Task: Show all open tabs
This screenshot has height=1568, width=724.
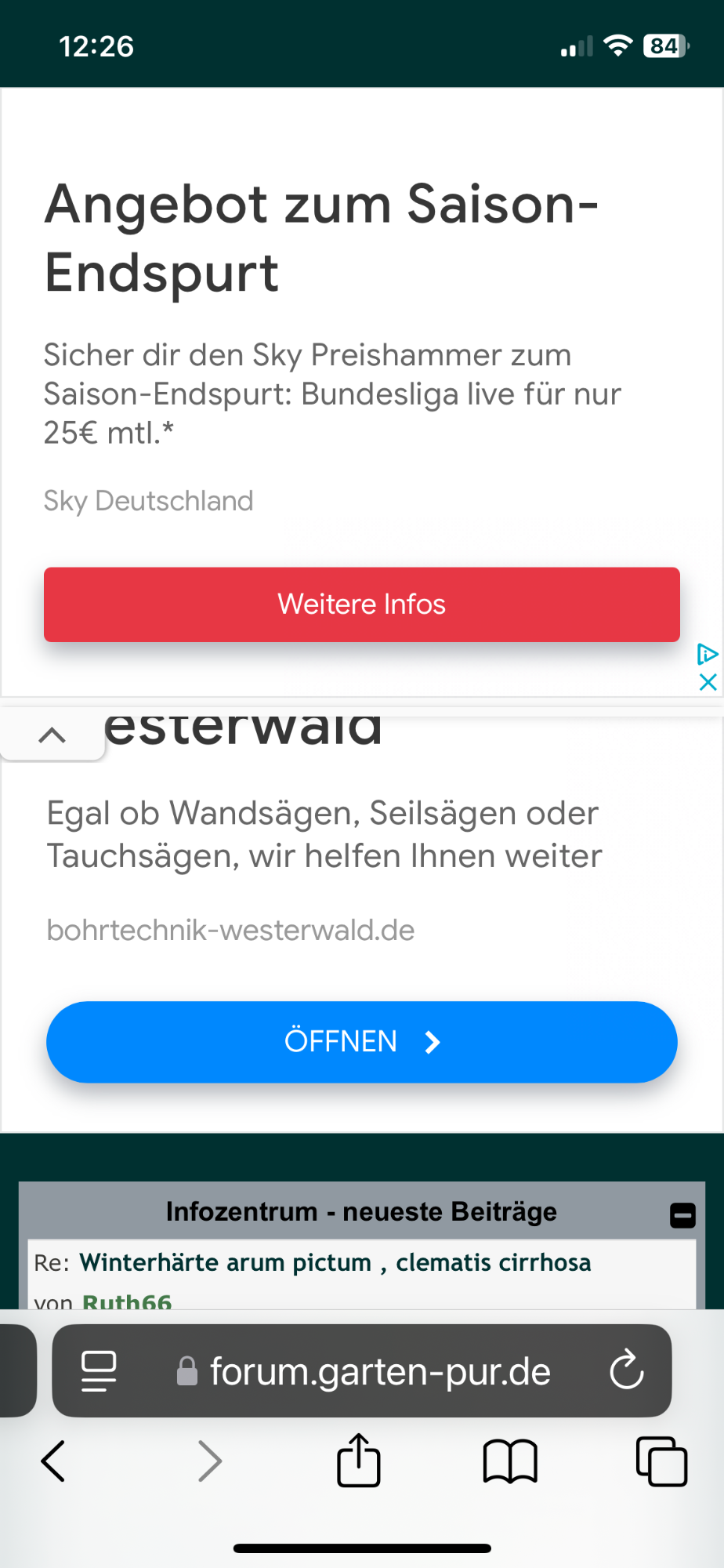Action: coord(661,1461)
